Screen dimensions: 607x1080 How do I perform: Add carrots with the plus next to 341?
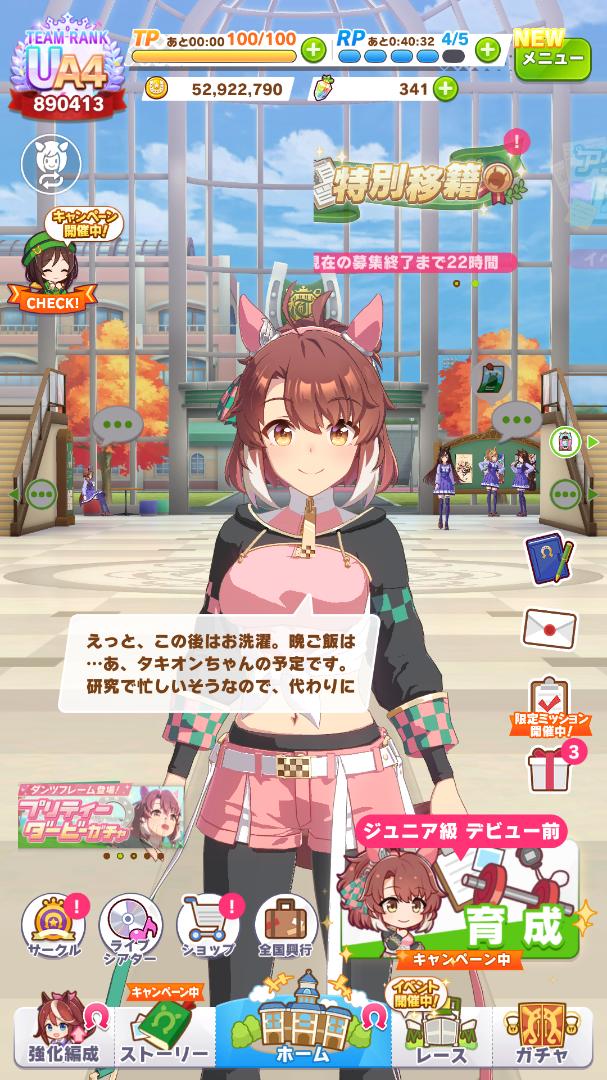click(444, 89)
